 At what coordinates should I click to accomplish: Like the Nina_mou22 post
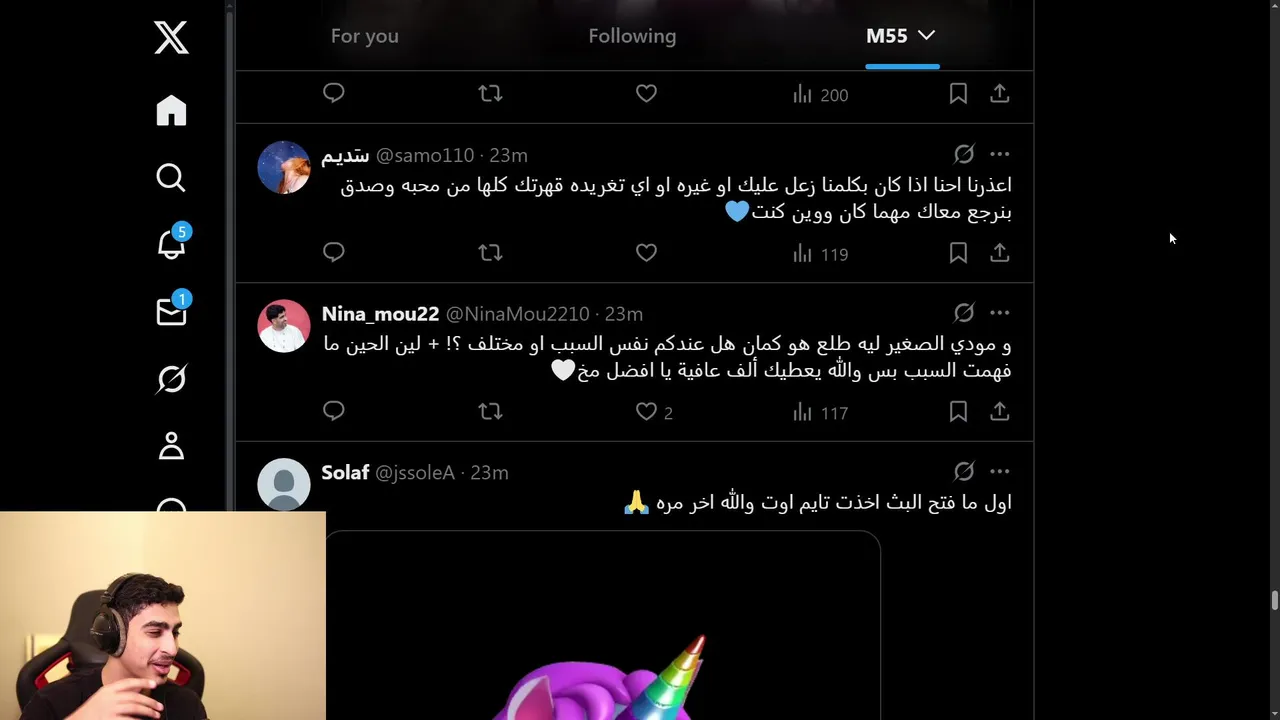coord(646,412)
